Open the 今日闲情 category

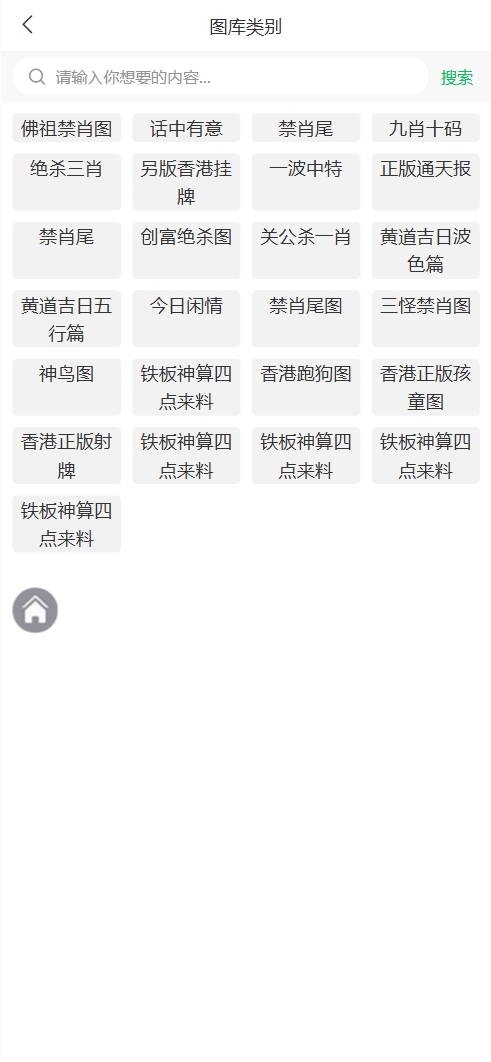(186, 319)
